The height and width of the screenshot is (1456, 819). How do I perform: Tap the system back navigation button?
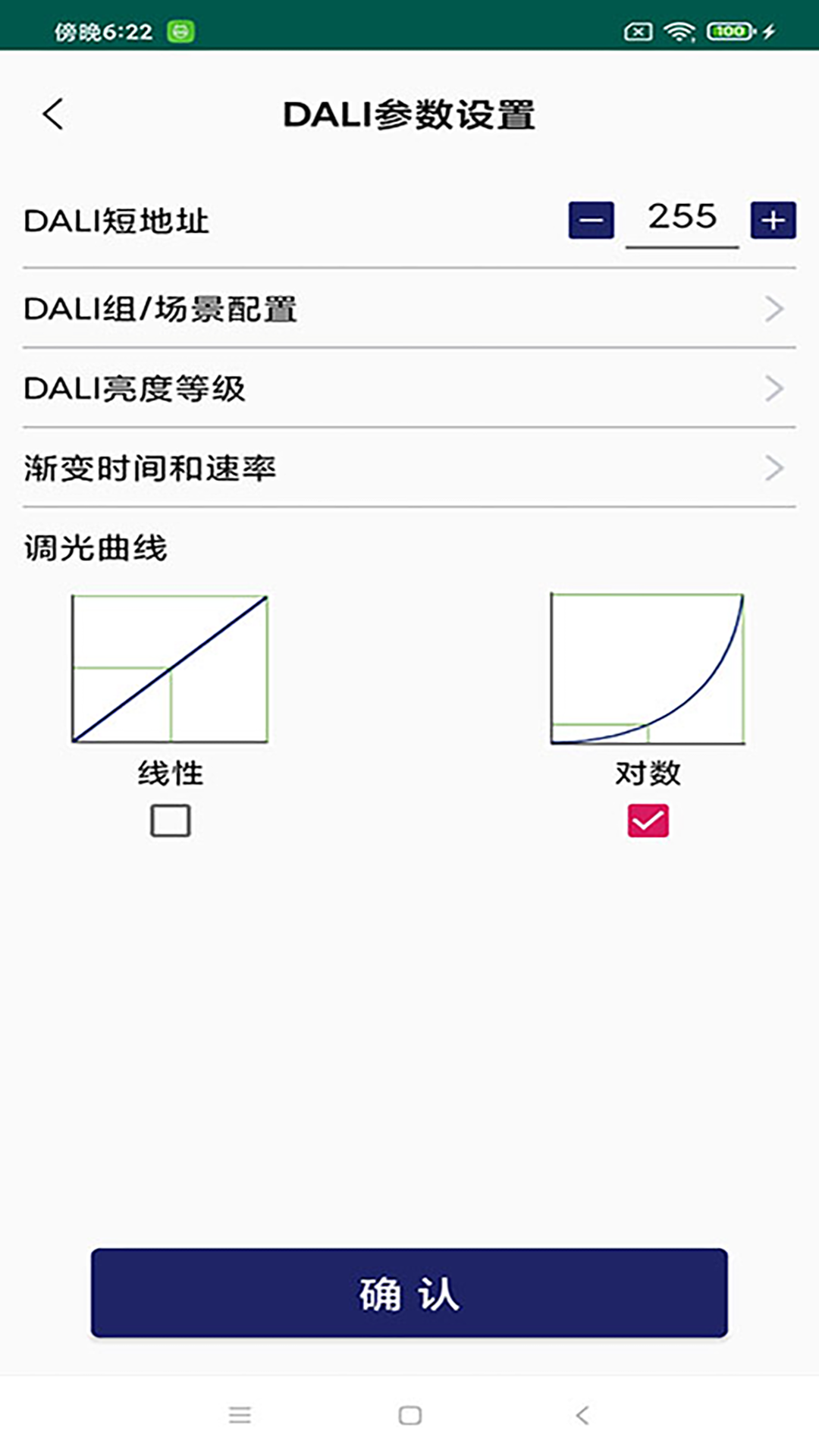[x=579, y=1415]
